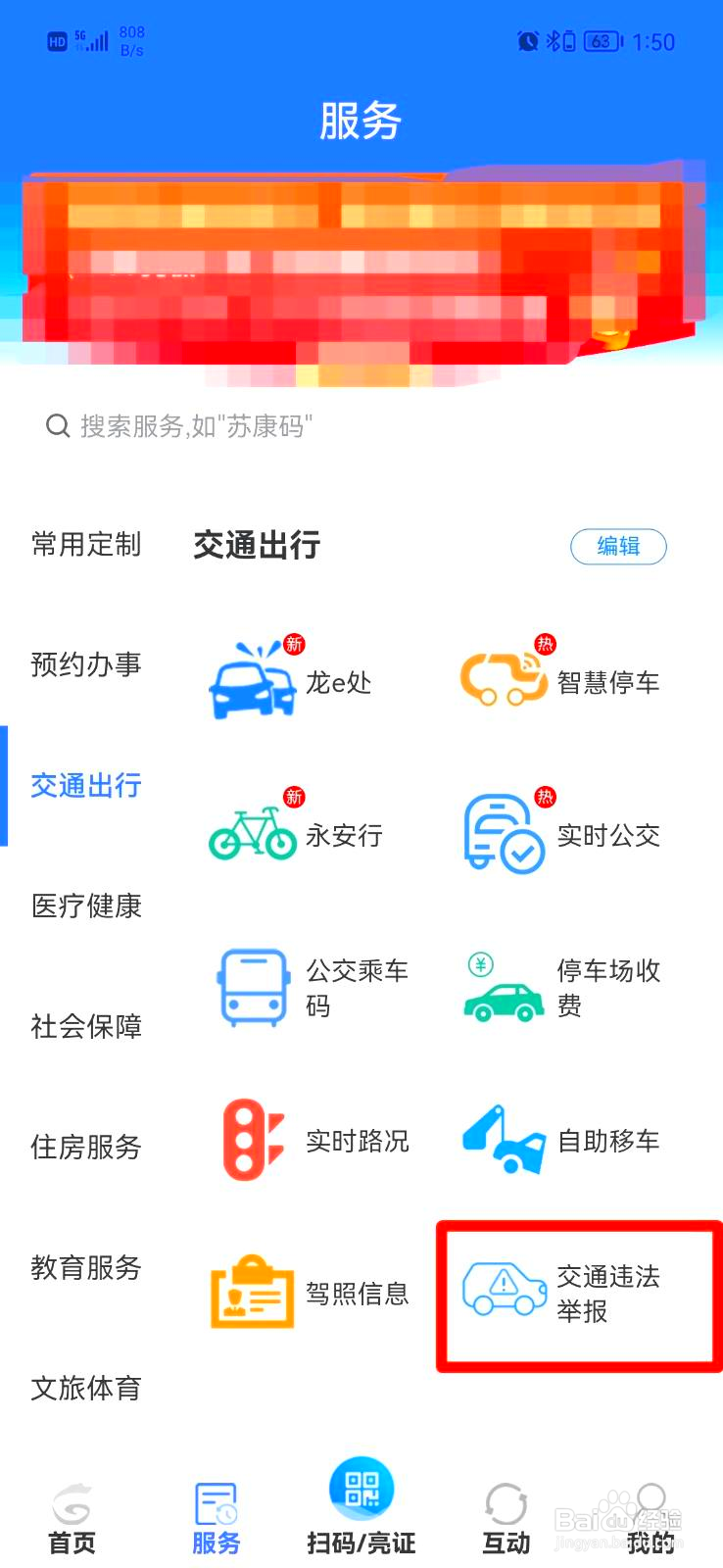This screenshot has width=723, height=1568.
Task: Open the search services box
Action: [x=361, y=426]
